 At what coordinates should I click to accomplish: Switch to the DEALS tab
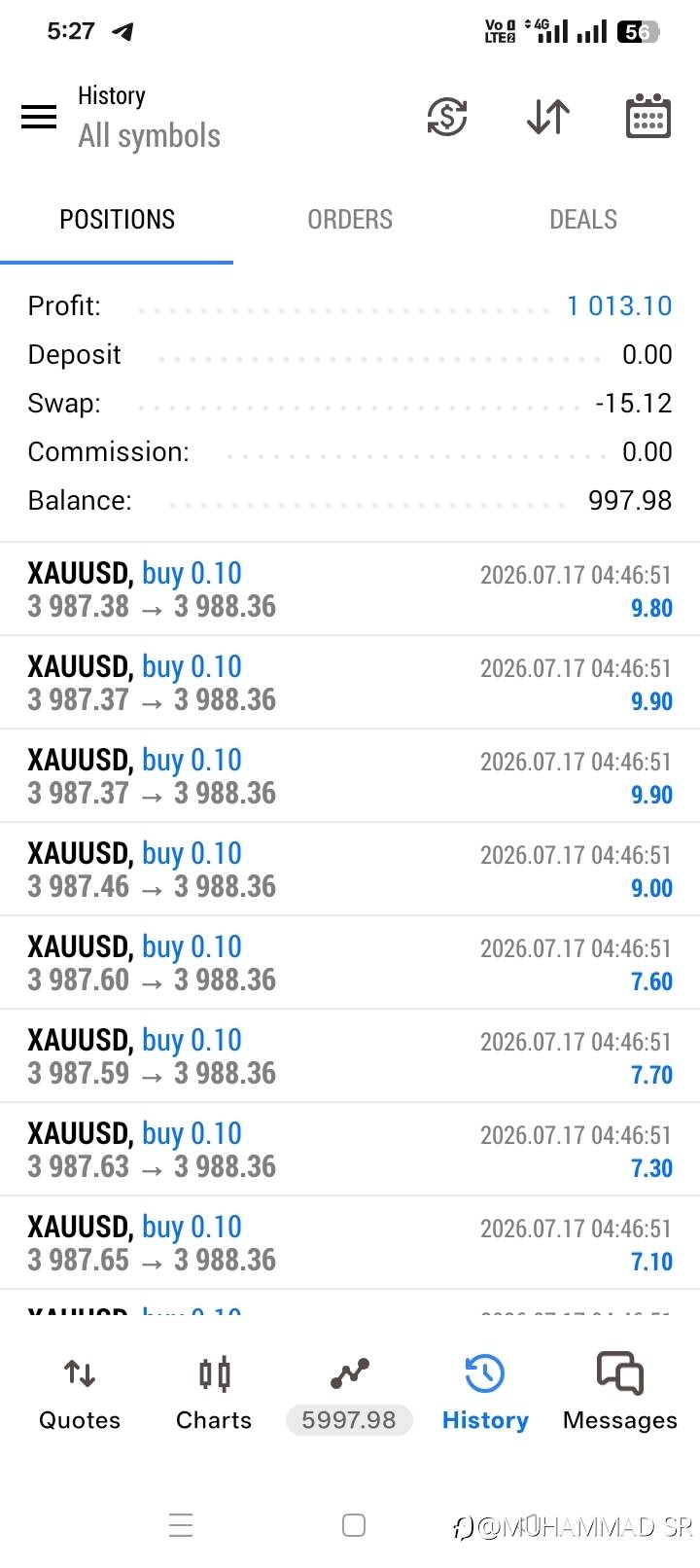(x=583, y=220)
